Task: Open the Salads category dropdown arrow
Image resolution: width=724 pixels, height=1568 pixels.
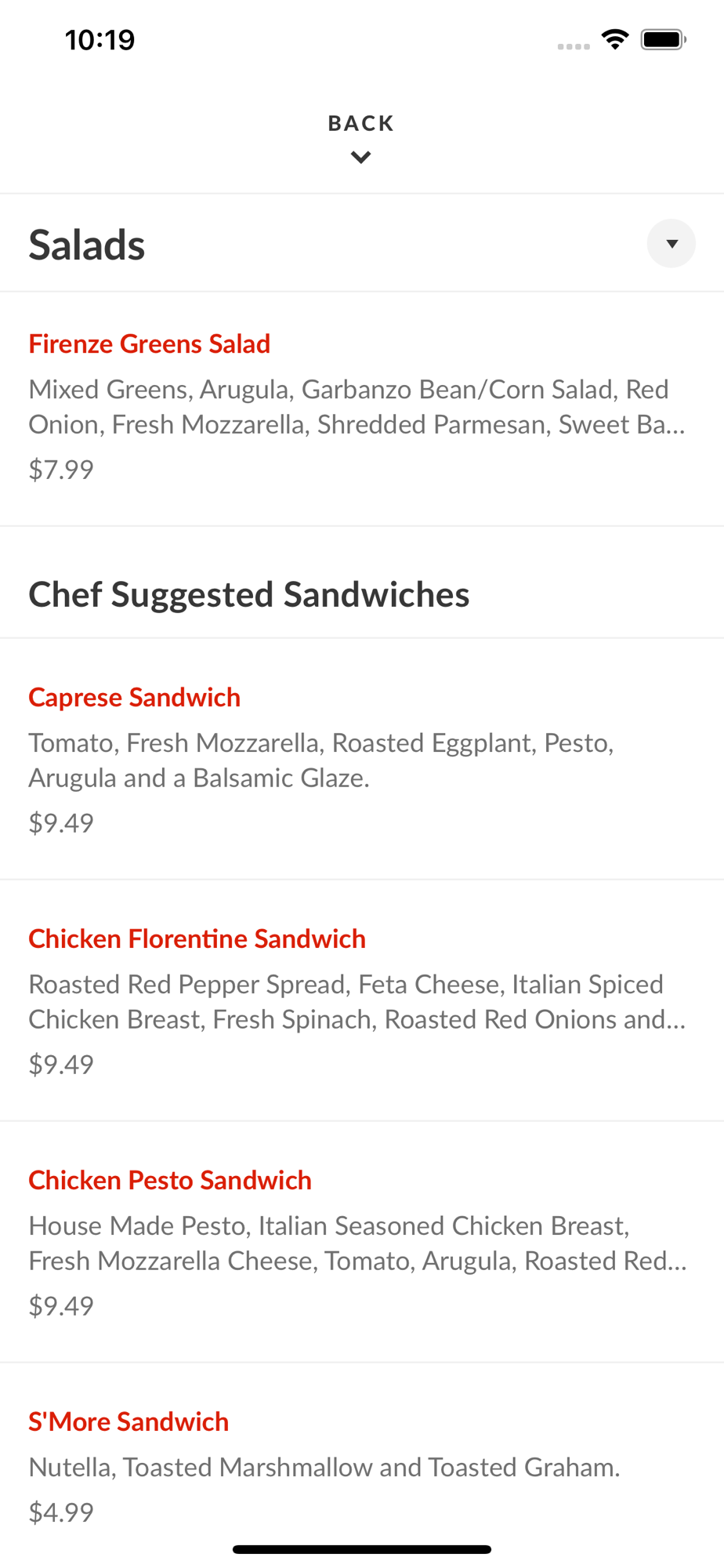Action: click(671, 244)
